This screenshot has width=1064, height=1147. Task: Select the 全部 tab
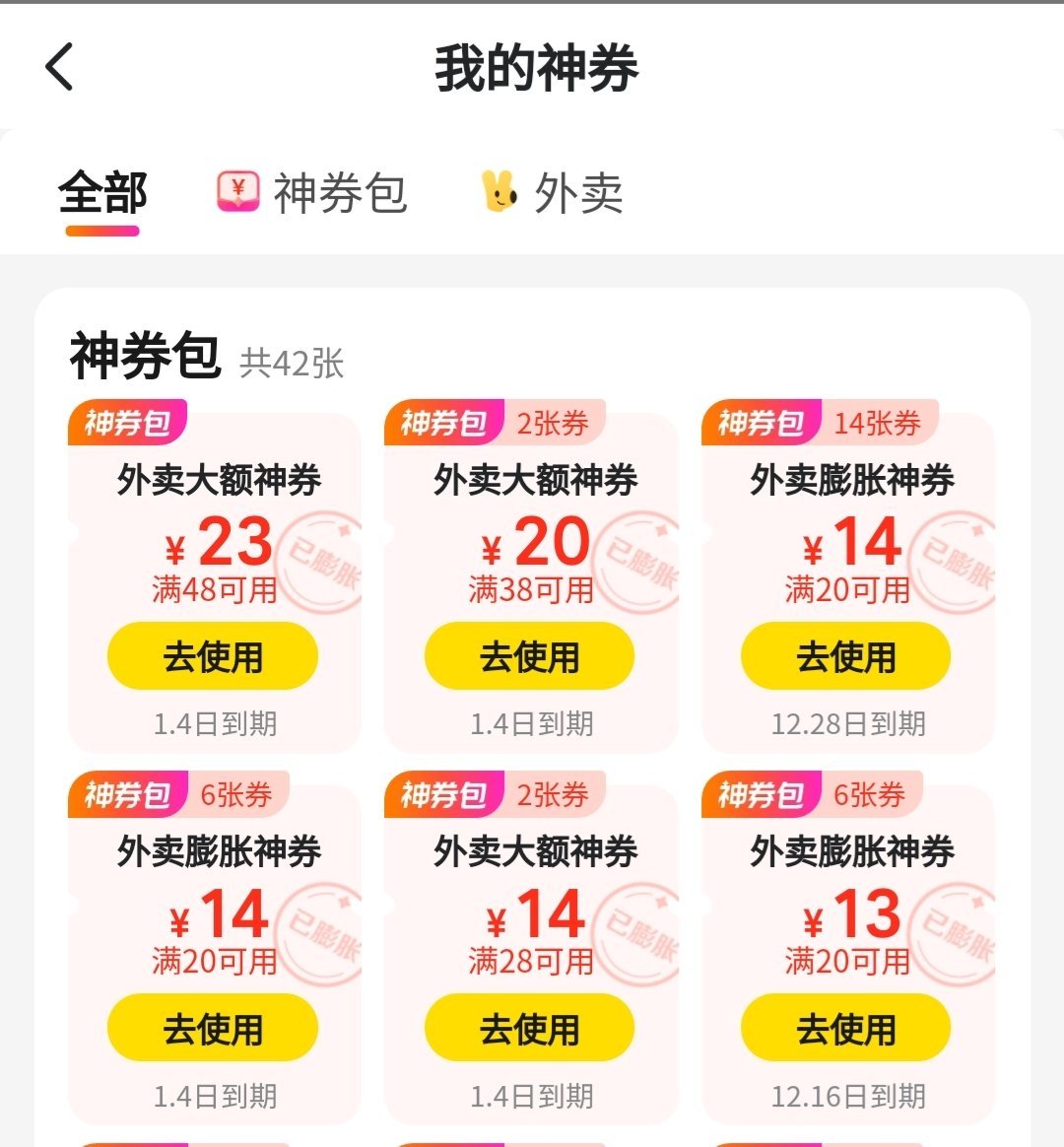coord(102,193)
